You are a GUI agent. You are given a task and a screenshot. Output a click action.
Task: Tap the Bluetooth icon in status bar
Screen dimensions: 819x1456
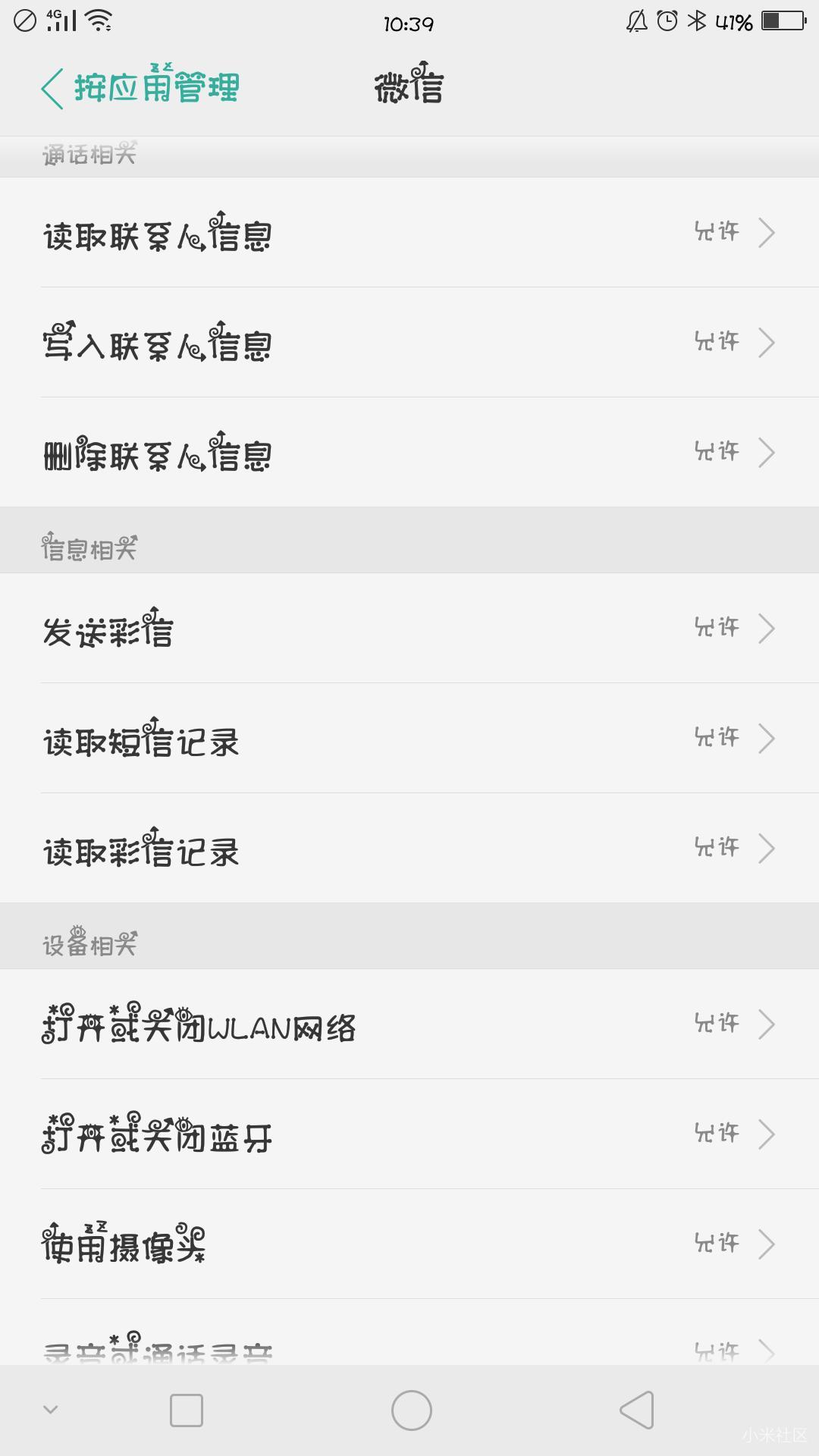[698, 20]
